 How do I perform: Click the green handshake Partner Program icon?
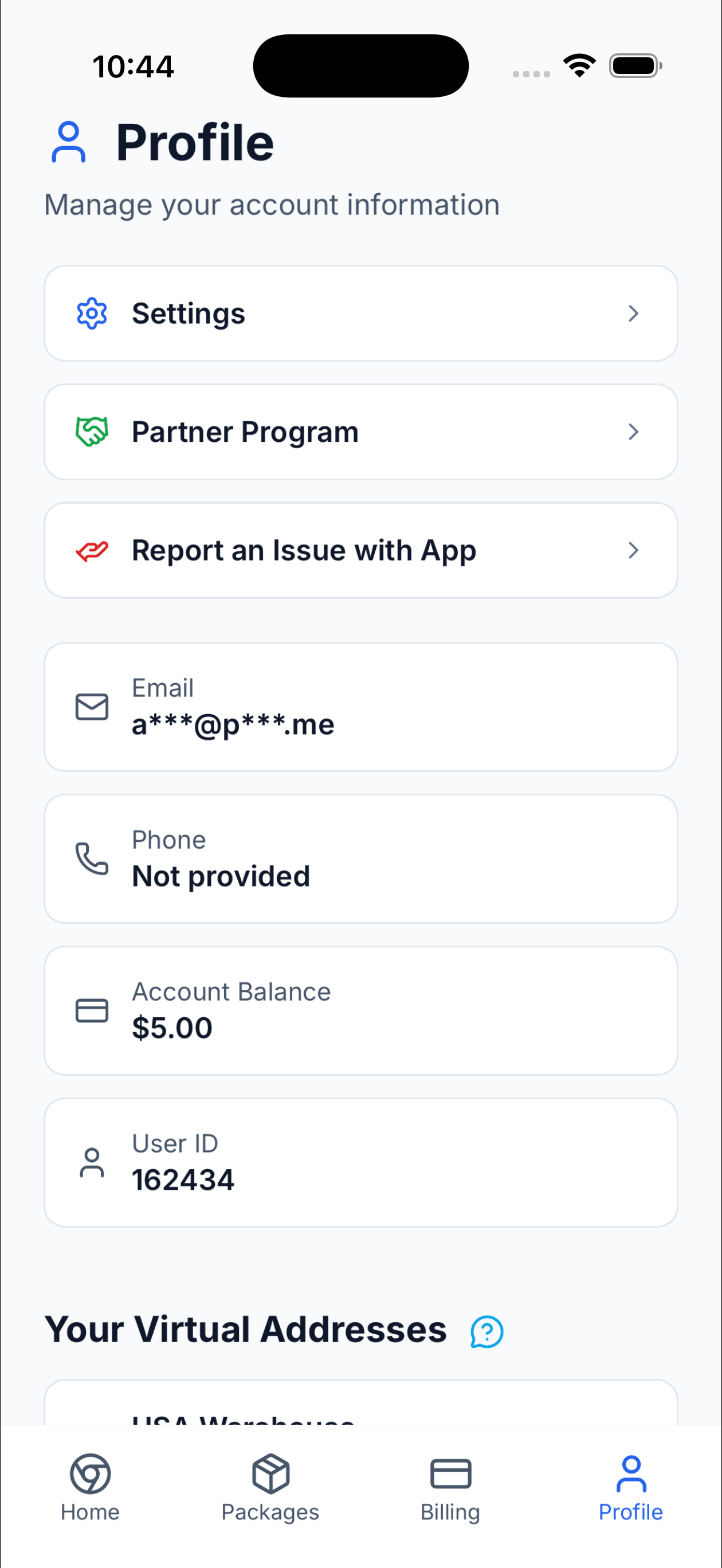[91, 431]
